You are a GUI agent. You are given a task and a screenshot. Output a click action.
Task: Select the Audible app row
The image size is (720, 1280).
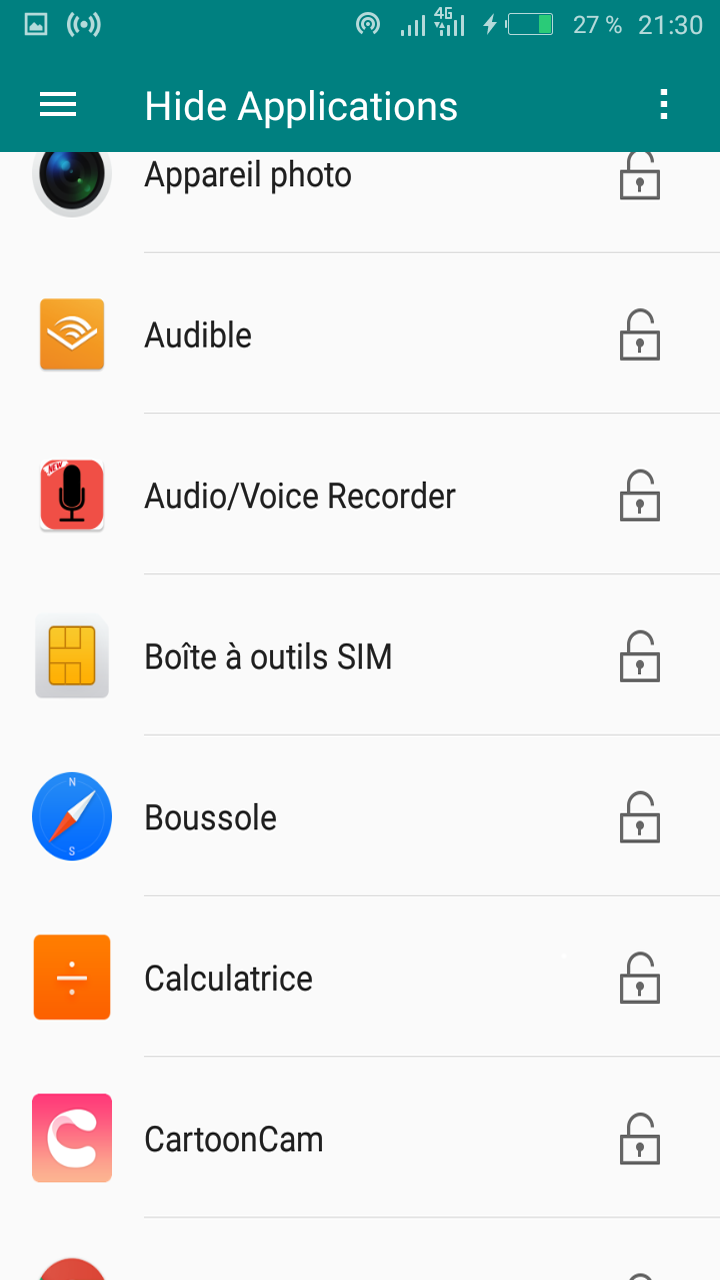360,335
